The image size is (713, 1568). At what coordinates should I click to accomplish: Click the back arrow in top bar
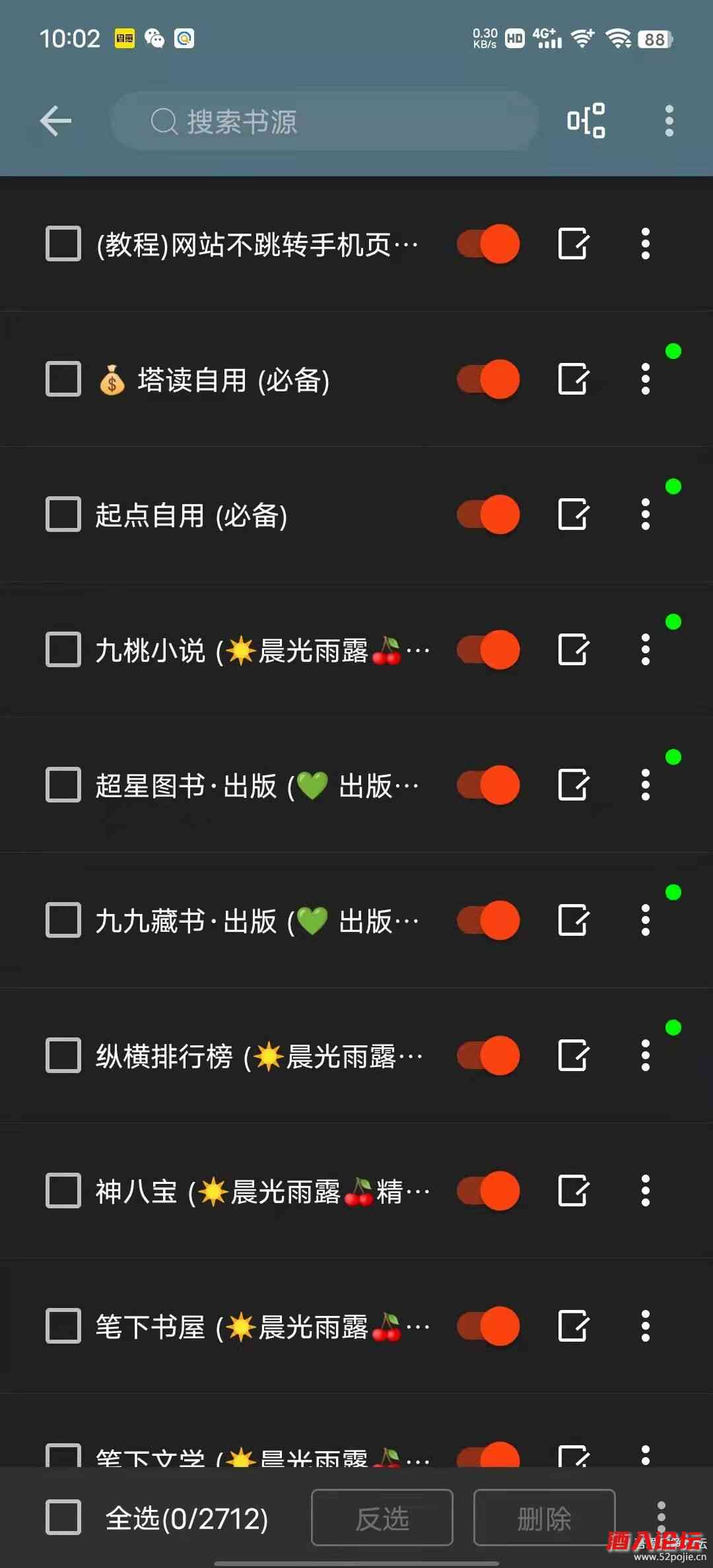(x=56, y=121)
